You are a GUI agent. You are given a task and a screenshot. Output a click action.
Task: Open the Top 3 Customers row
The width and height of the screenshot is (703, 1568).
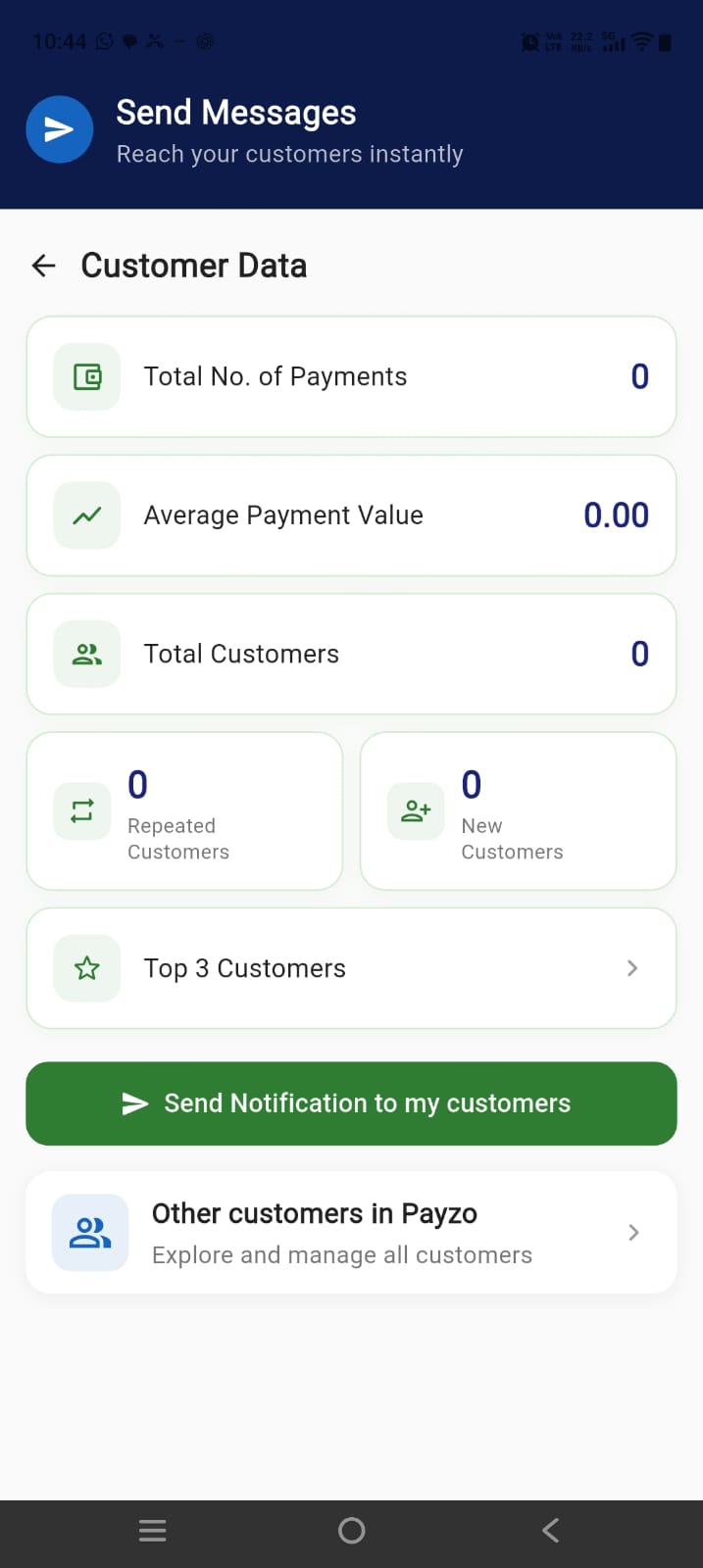[x=351, y=968]
